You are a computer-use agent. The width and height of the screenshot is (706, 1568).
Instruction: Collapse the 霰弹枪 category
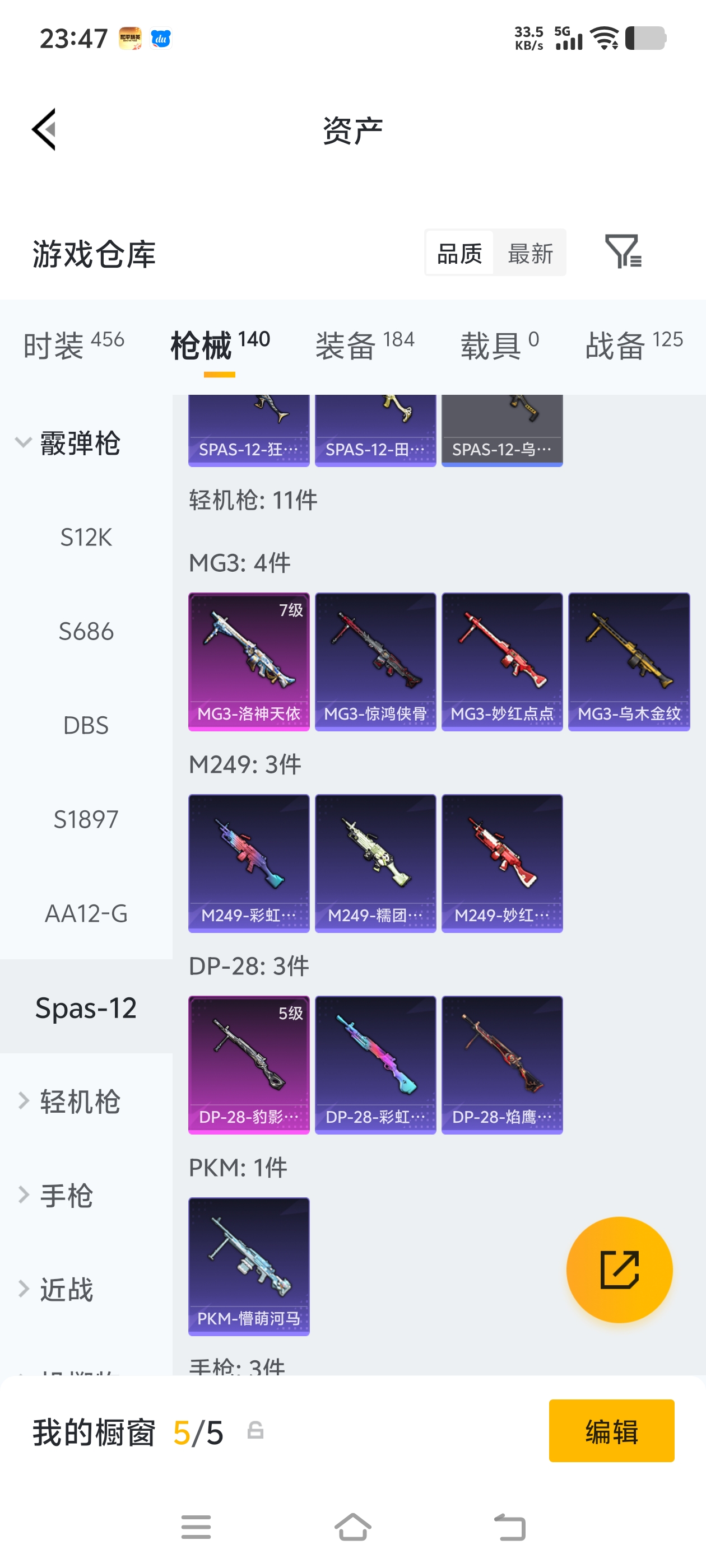click(67, 442)
